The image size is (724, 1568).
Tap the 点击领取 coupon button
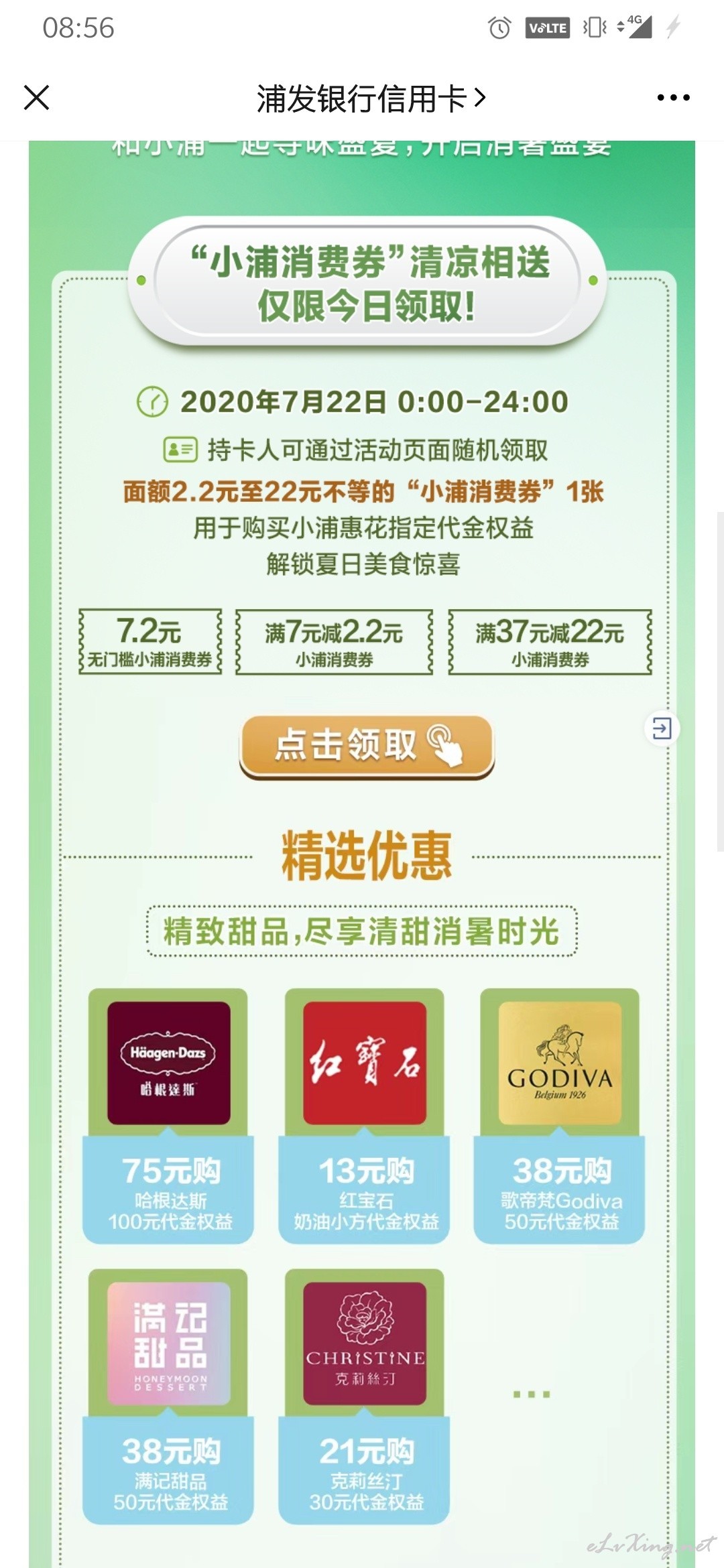click(367, 746)
